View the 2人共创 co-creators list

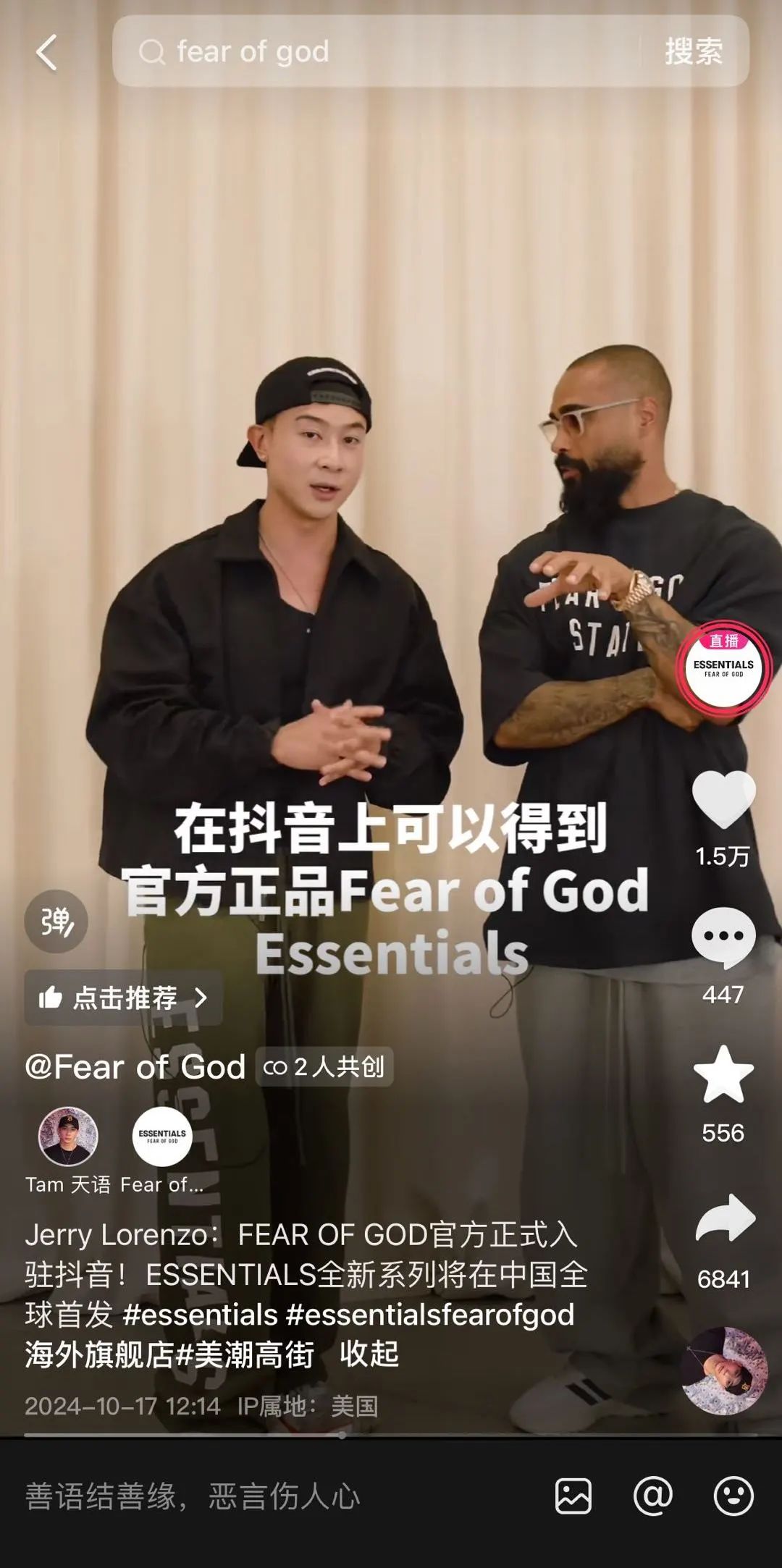point(324,1067)
